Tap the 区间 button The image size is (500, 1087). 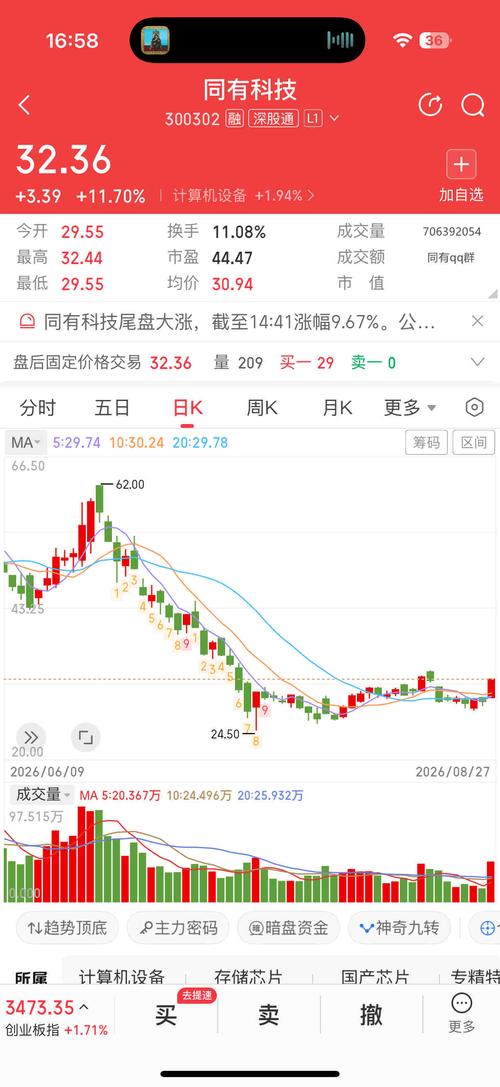[474, 442]
